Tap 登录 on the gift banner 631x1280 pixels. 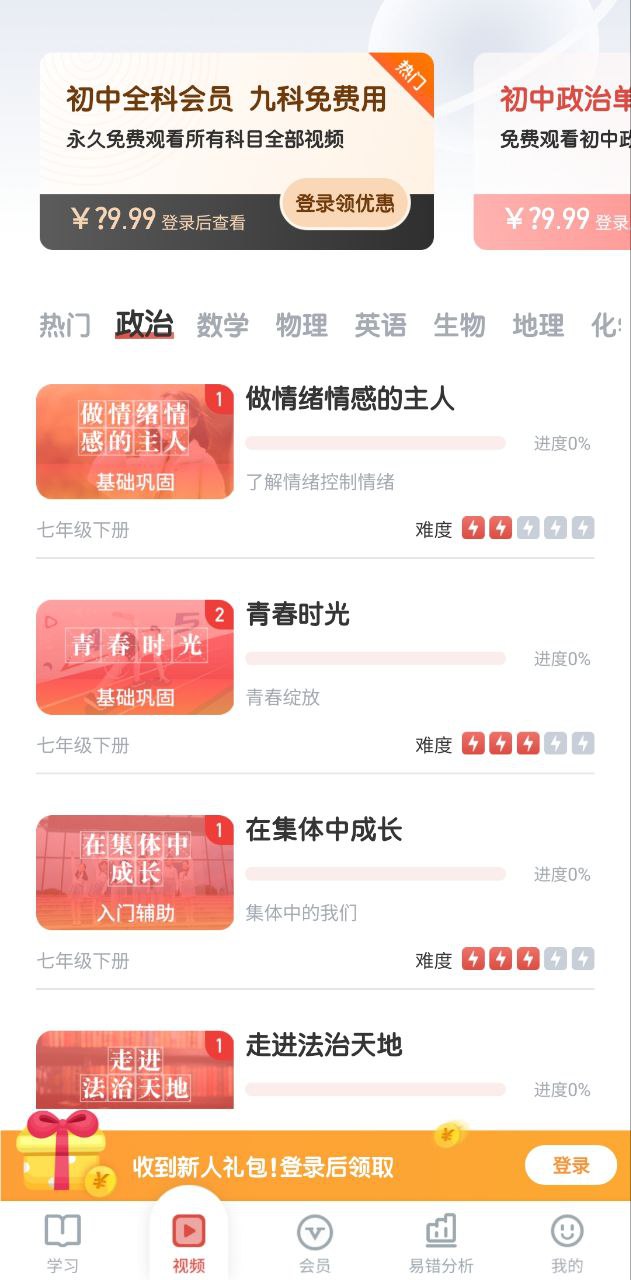click(x=571, y=1166)
